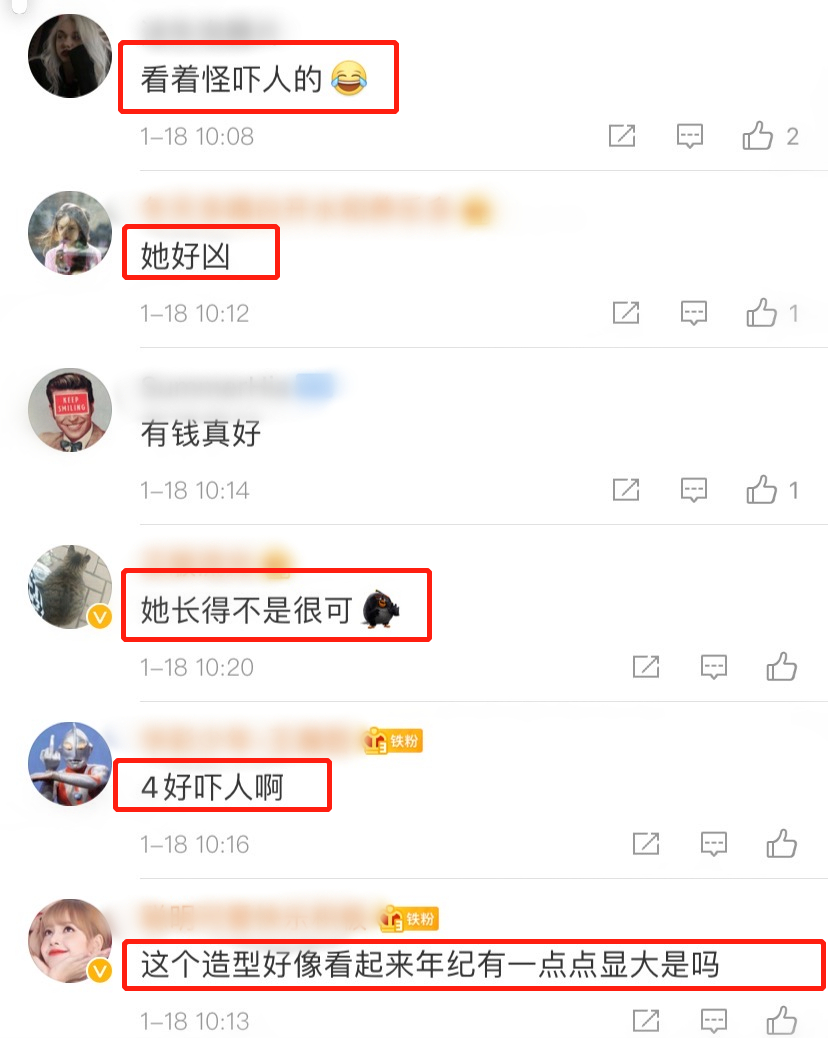The width and height of the screenshot is (828, 1038).
Task: Reply to the comment '她好凶'
Action: (694, 313)
